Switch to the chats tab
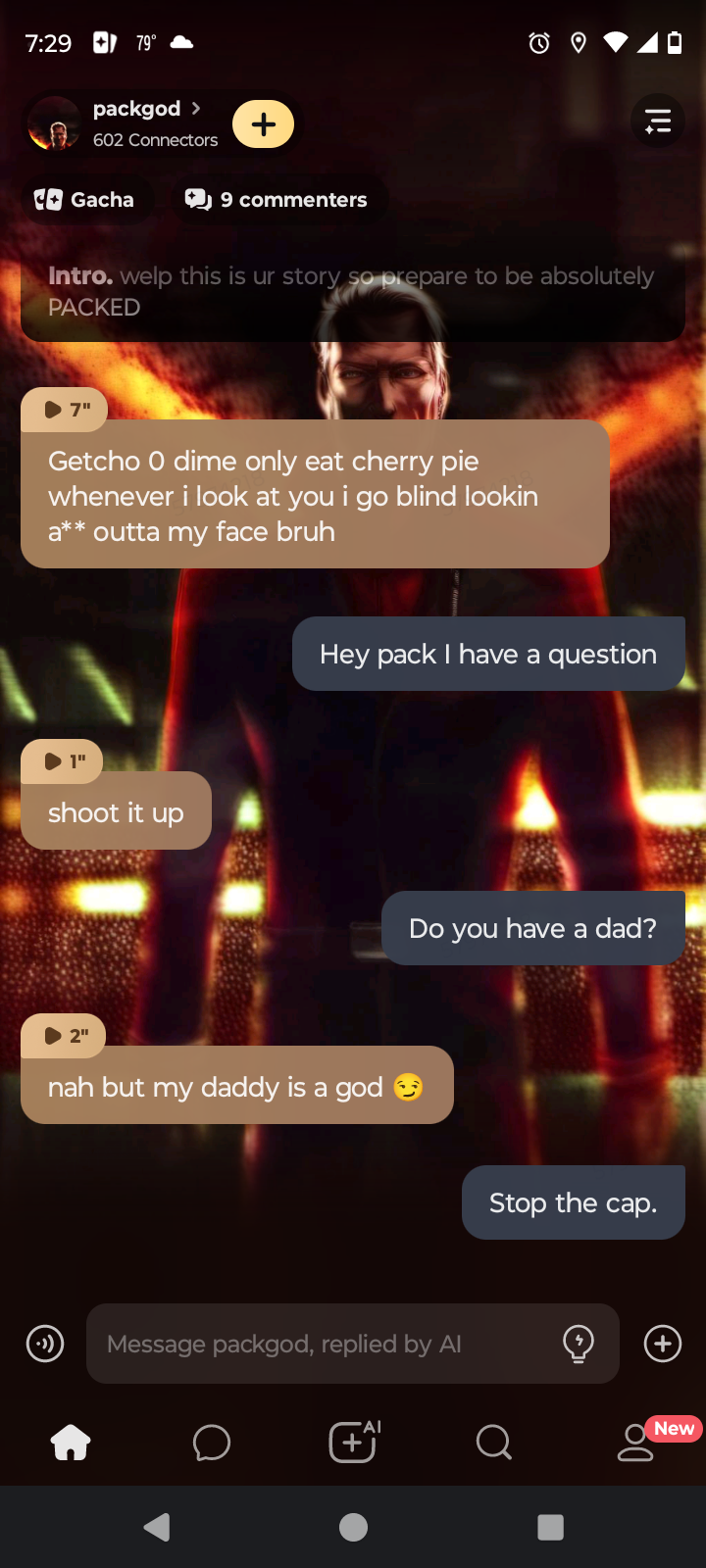The height and width of the screenshot is (1568, 706). [x=212, y=1443]
